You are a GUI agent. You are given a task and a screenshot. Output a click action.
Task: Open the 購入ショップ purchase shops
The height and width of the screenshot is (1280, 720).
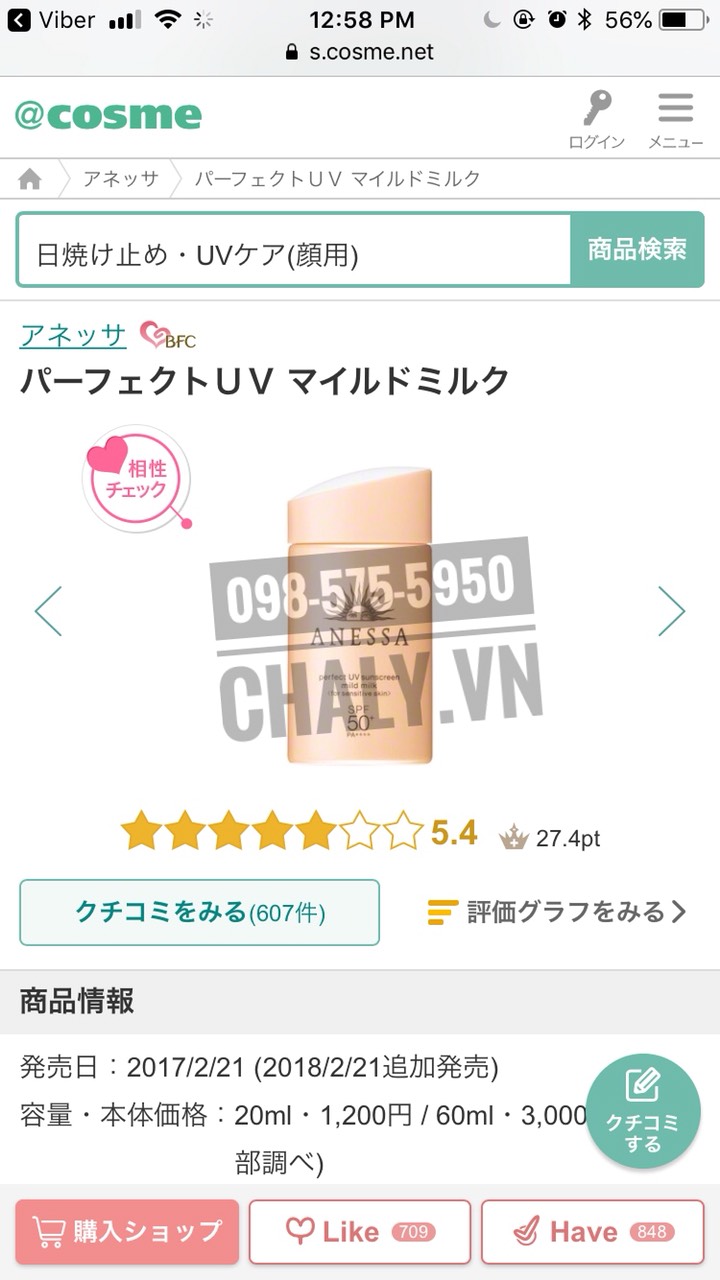(127, 1232)
